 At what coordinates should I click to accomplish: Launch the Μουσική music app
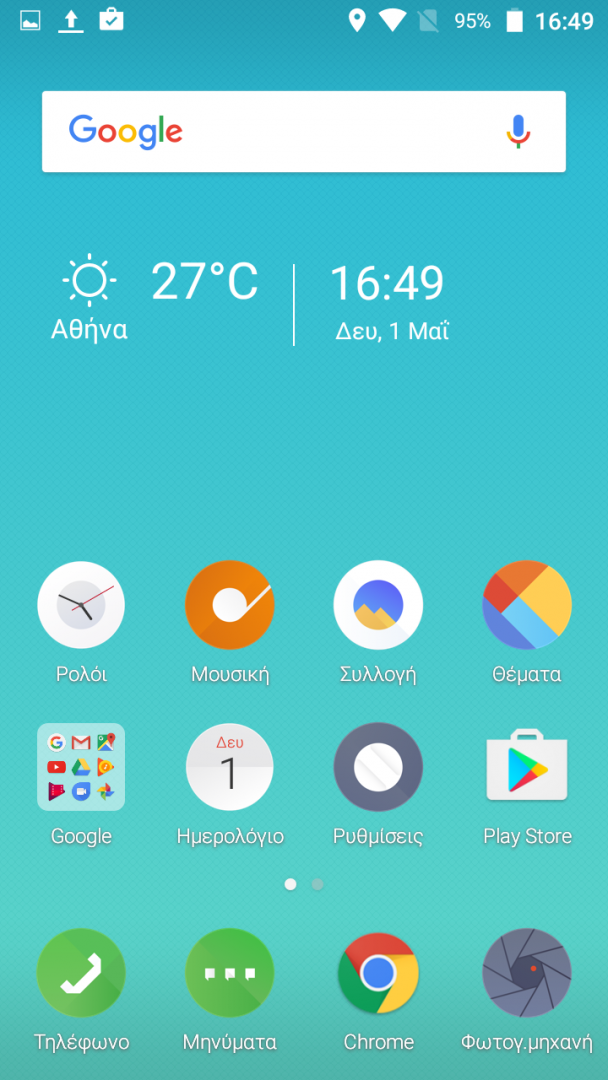tap(229, 605)
